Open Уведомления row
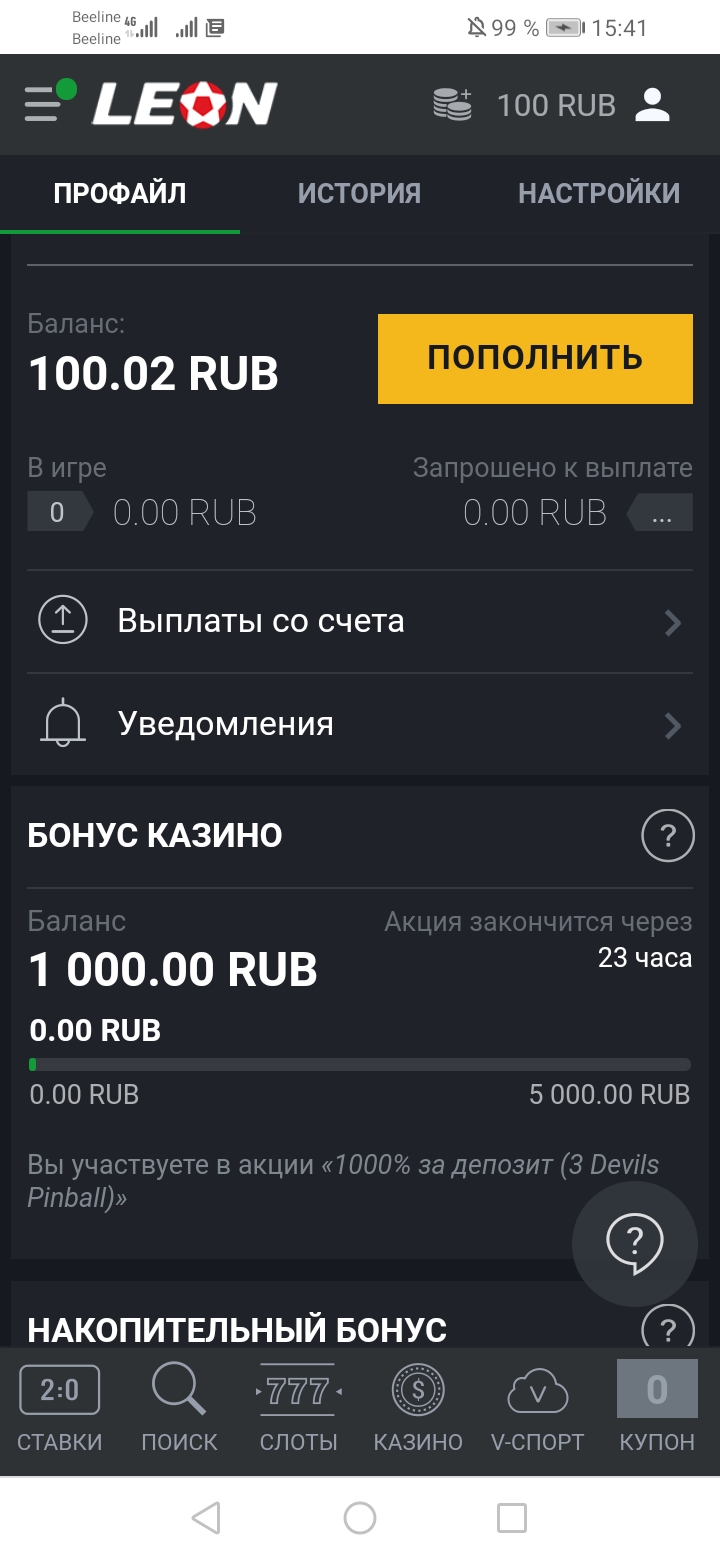Viewport: 720px width, 1560px height. [x=360, y=724]
